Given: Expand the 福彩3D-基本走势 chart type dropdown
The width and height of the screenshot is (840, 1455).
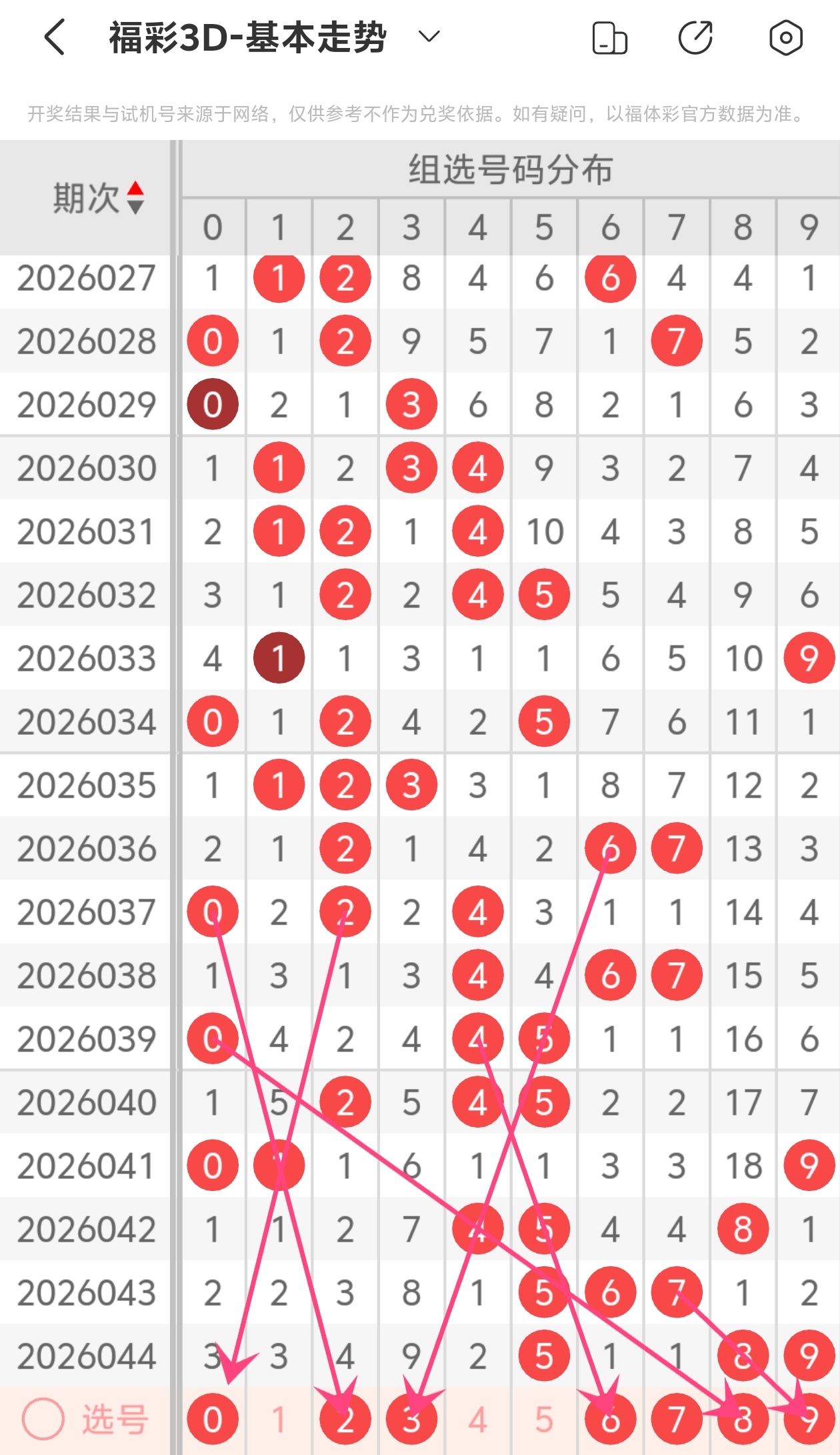Looking at the screenshot, I should pos(429,37).
